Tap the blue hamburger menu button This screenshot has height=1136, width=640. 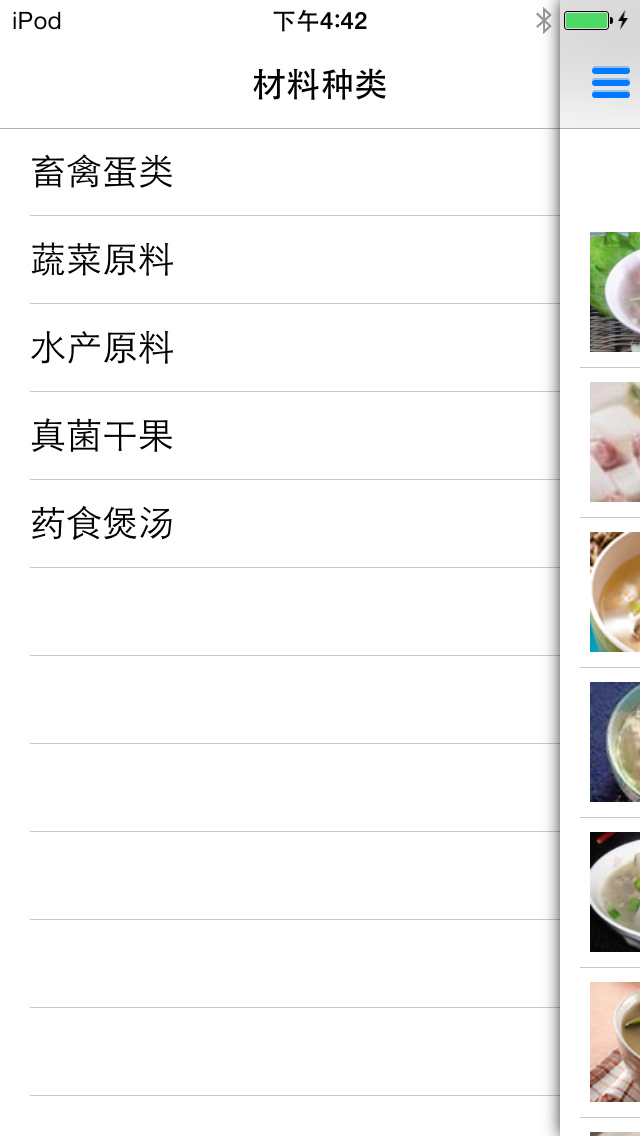click(611, 83)
